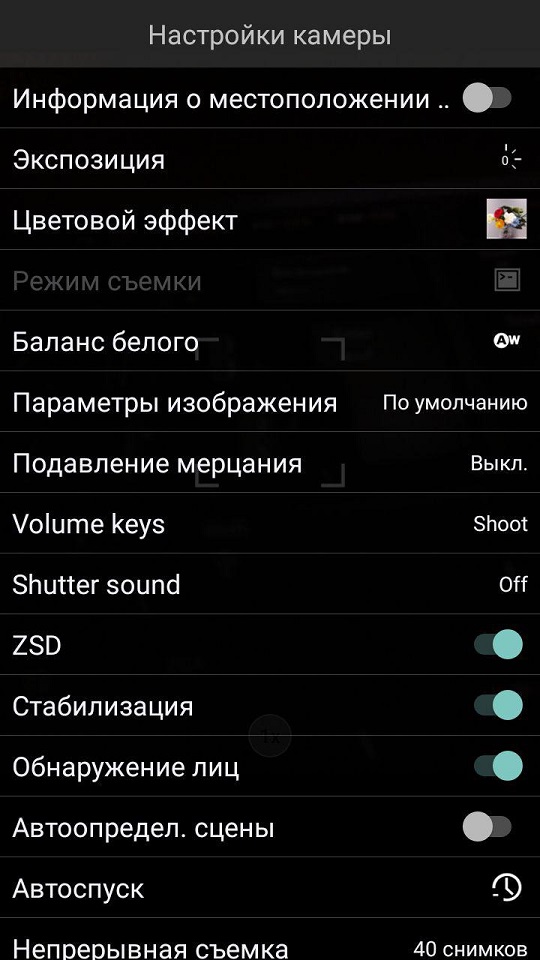The image size is (540, 960).
Task: Enable the Информация о местоположении switch
Action: pos(487,98)
